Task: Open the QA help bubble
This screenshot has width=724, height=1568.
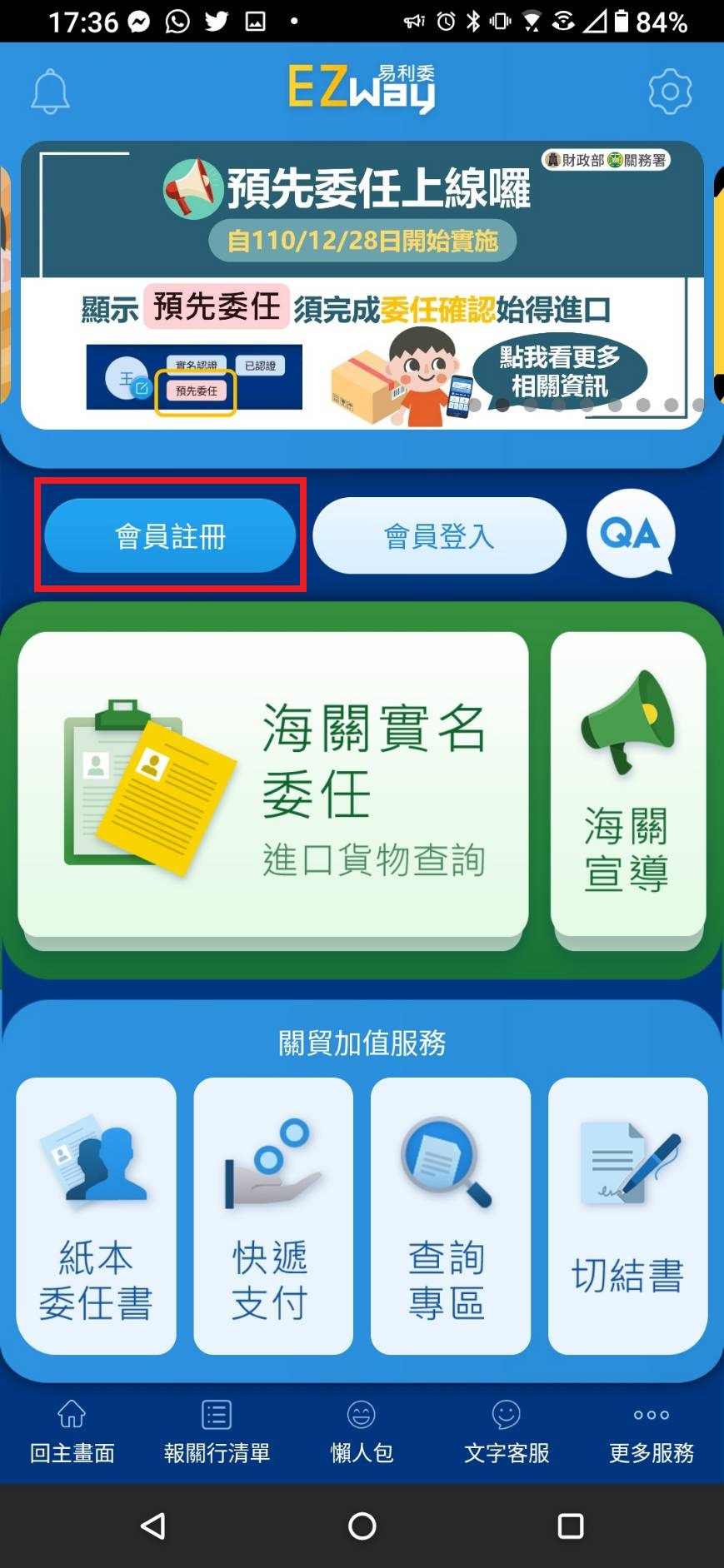Action: (631, 534)
